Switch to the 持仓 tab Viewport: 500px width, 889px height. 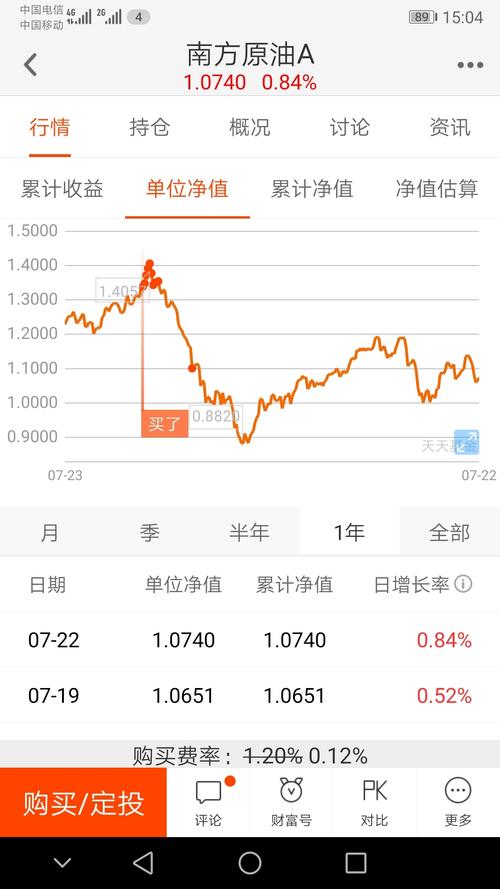pyautogui.click(x=150, y=127)
